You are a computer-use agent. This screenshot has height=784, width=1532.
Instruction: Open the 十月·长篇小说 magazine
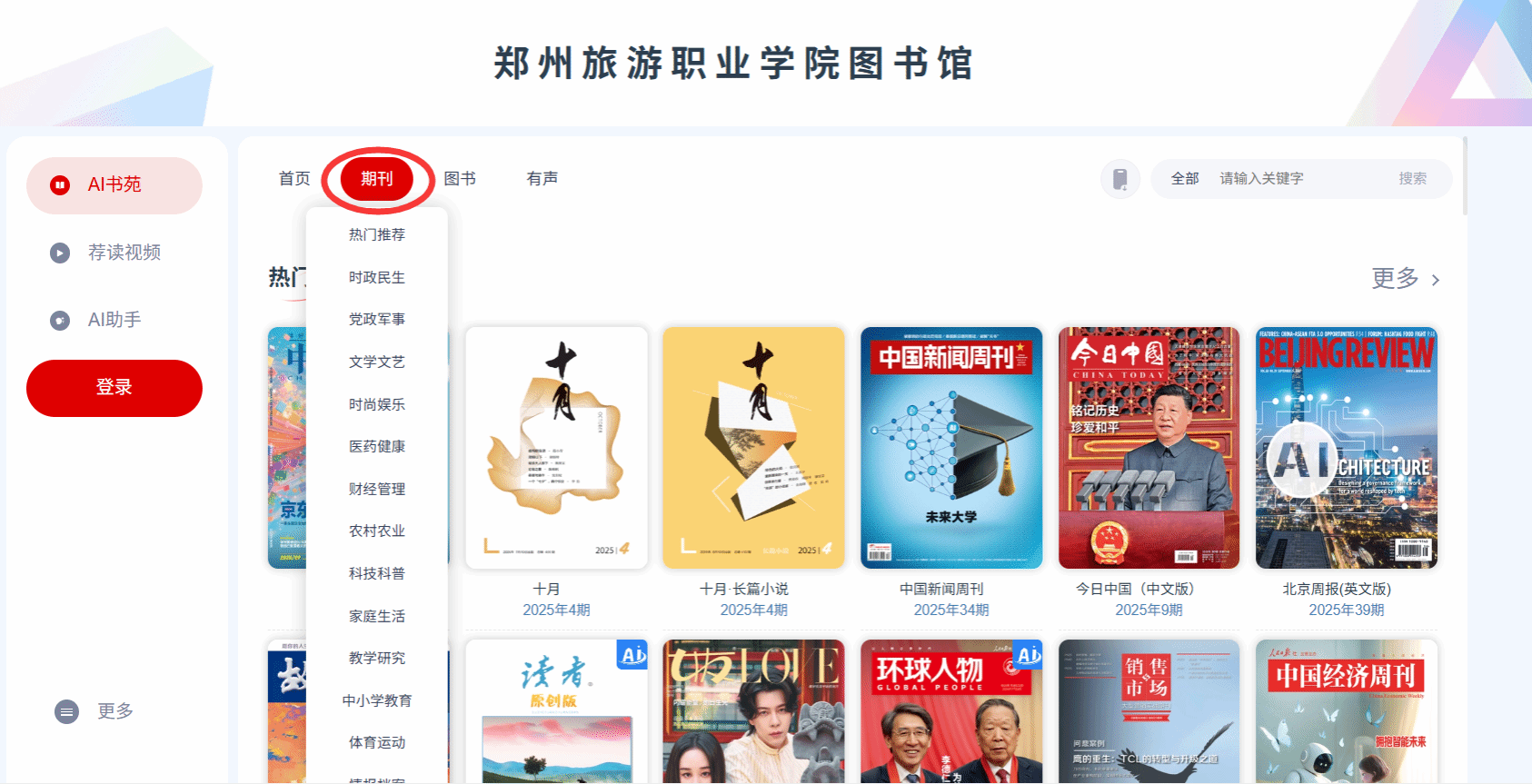click(753, 448)
